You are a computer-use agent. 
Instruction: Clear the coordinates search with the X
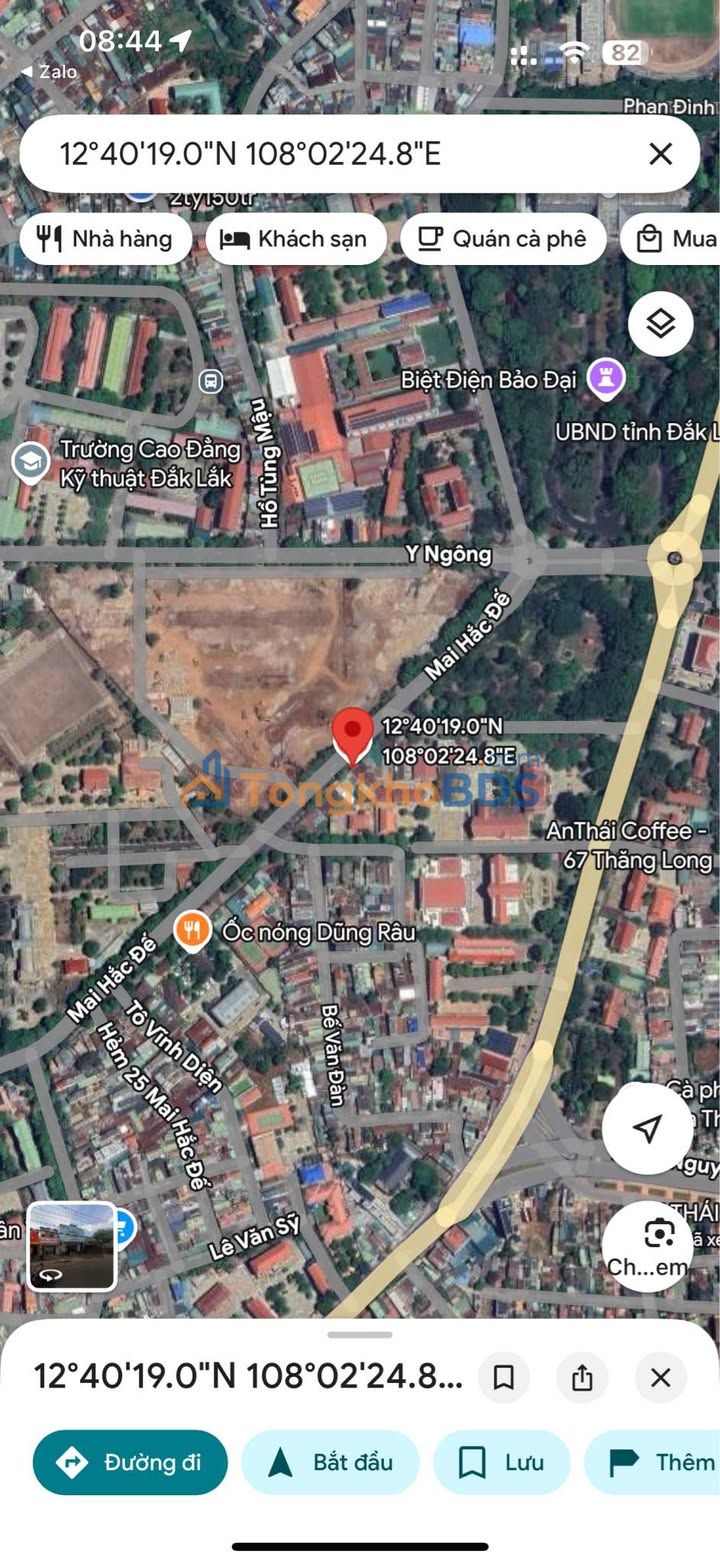click(660, 154)
